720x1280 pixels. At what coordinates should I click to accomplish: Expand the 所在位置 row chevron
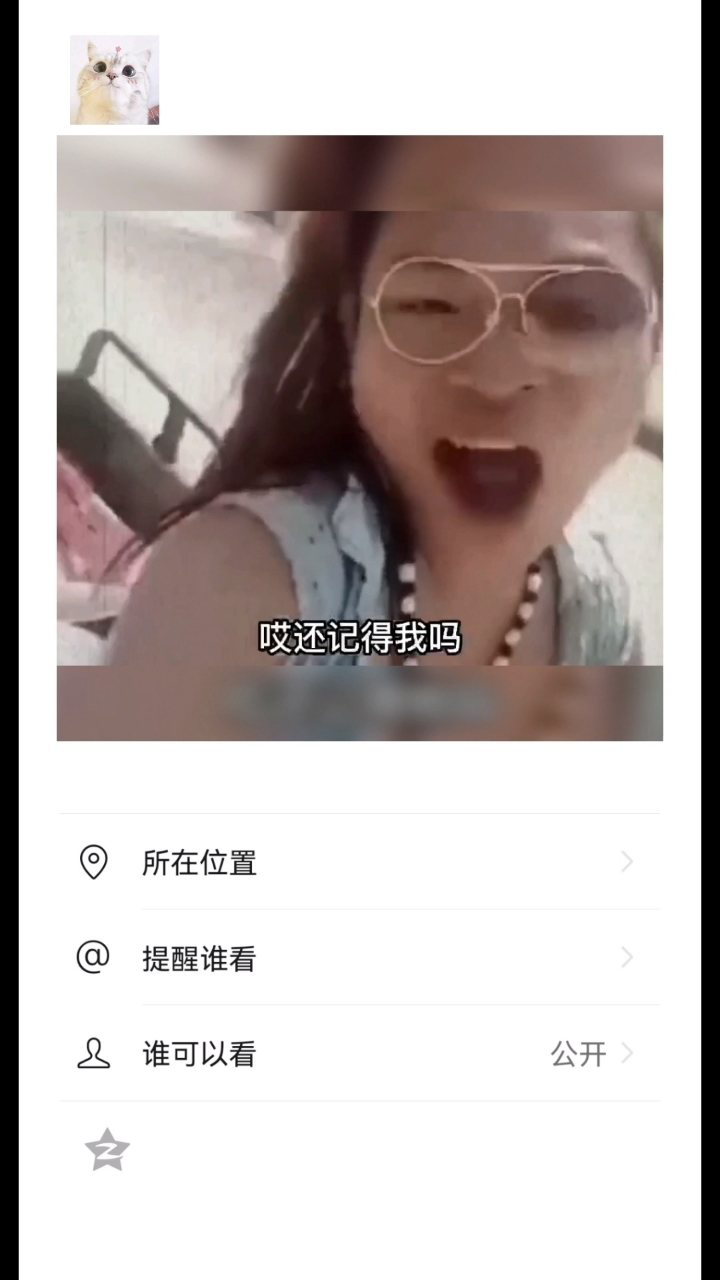(x=628, y=862)
